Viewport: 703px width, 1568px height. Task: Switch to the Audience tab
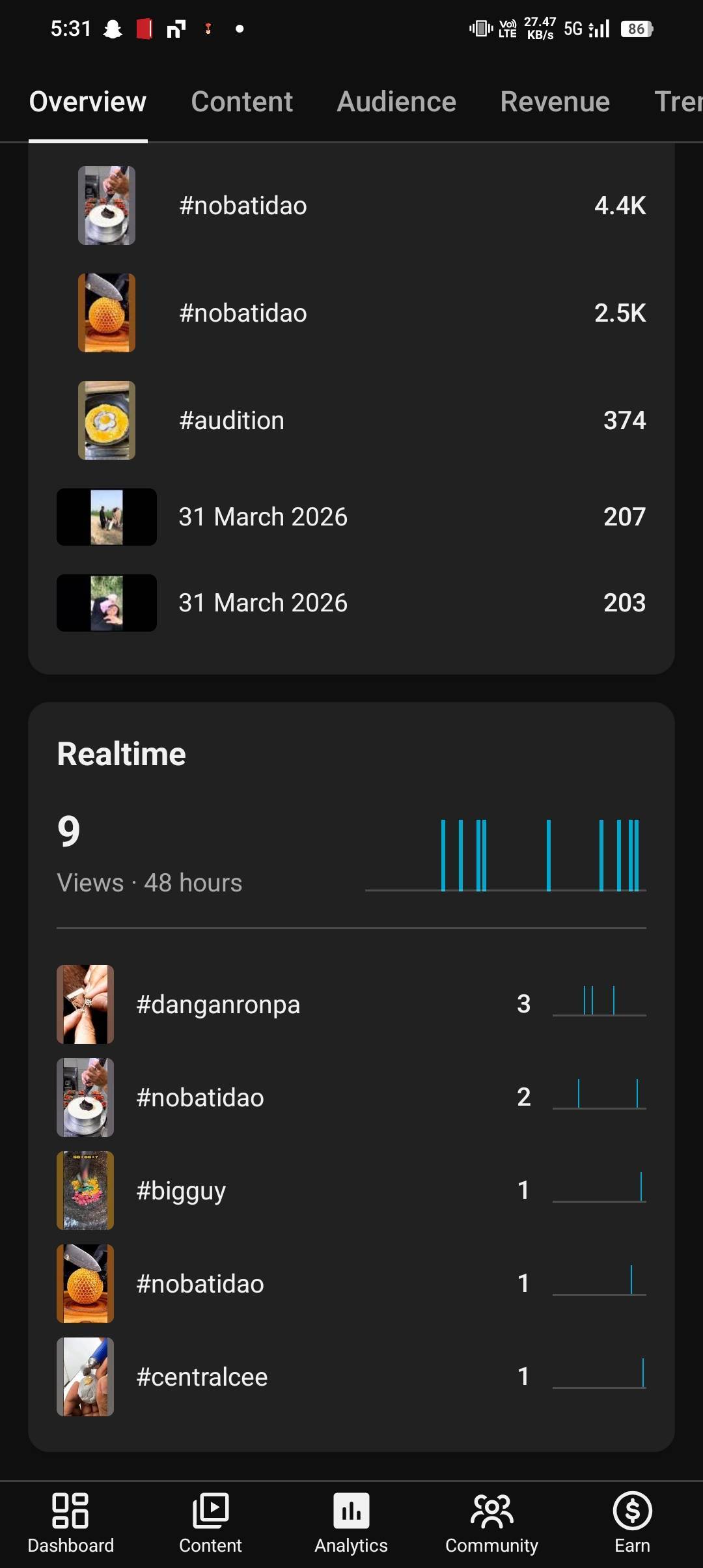pyautogui.click(x=396, y=102)
